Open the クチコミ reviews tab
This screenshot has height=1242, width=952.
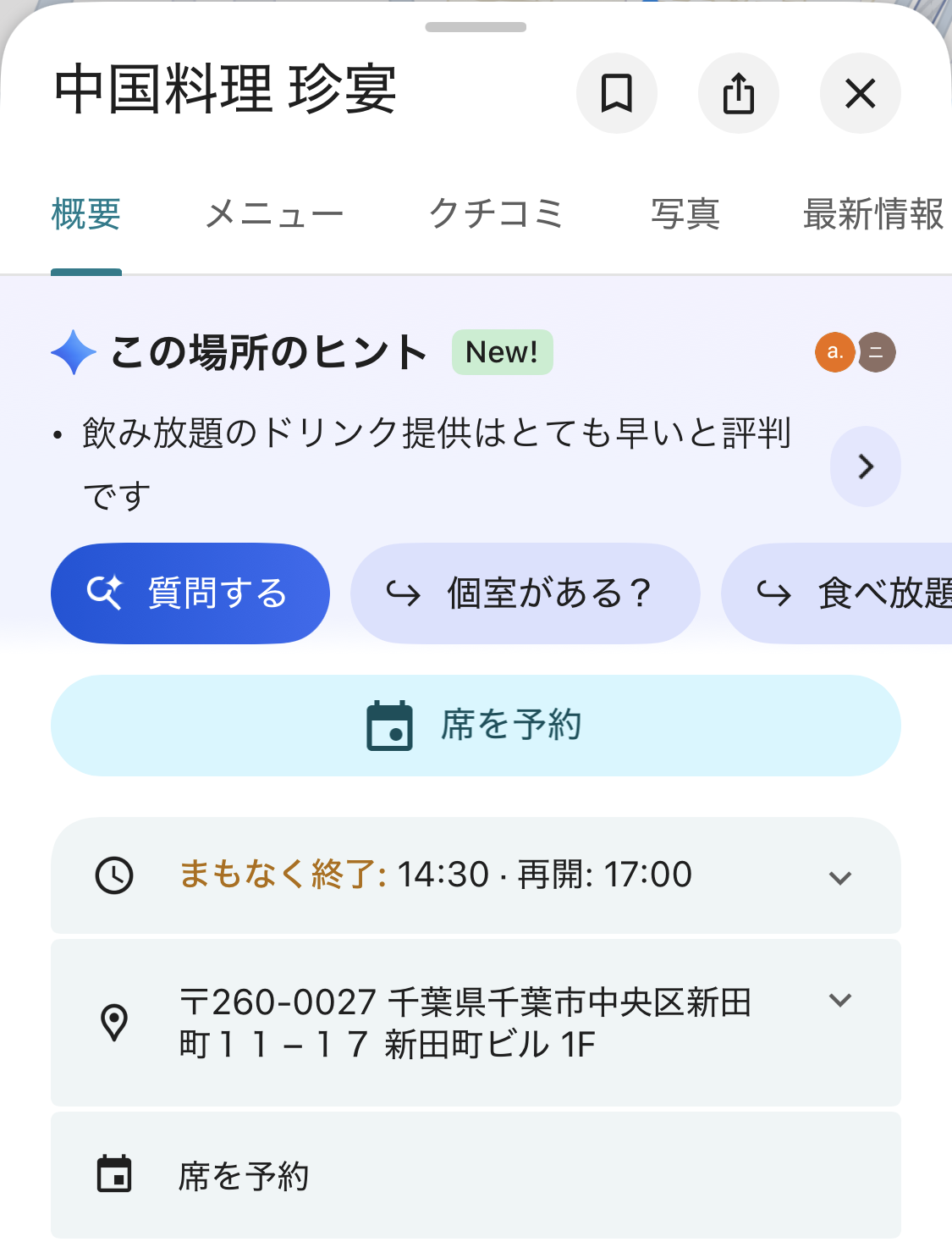click(496, 214)
